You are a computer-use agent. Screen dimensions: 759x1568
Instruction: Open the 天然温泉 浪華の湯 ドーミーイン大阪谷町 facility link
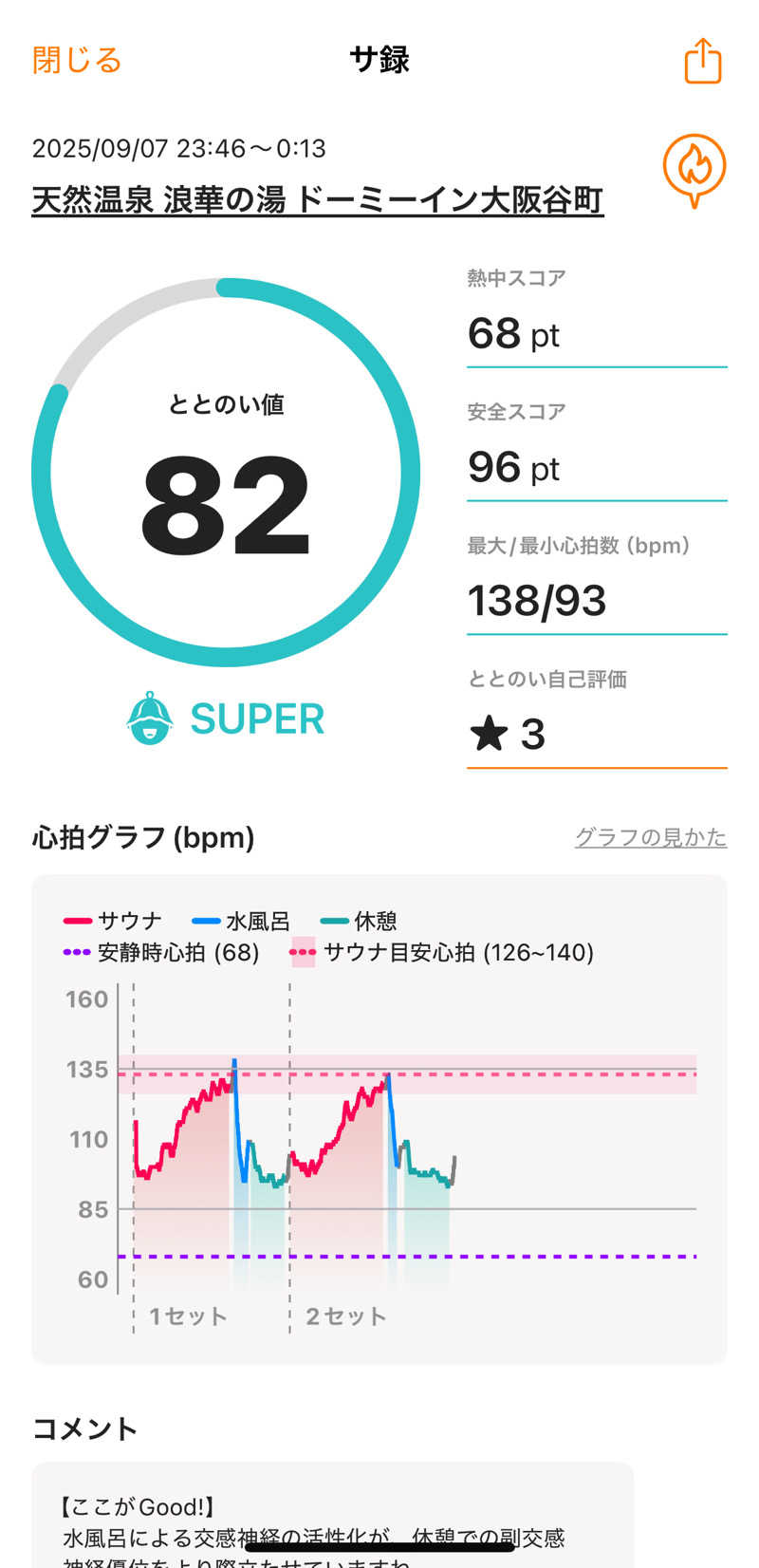click(318, 200)
